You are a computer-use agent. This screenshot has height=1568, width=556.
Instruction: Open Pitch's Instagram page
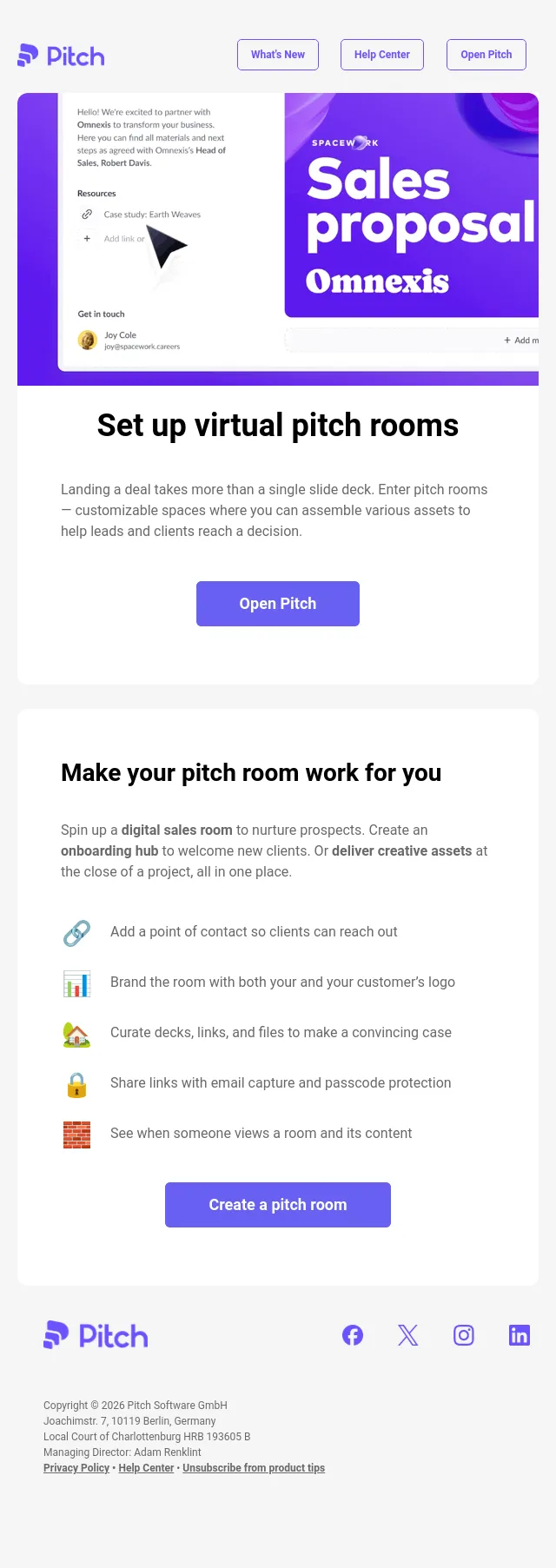coord(464,1335)
